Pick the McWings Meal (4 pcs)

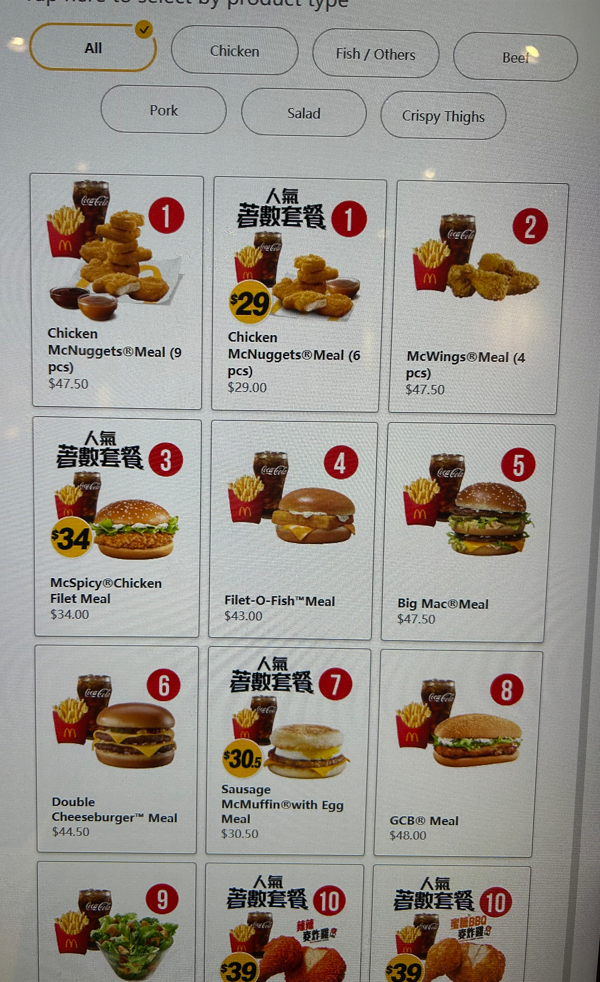[481, 297]
